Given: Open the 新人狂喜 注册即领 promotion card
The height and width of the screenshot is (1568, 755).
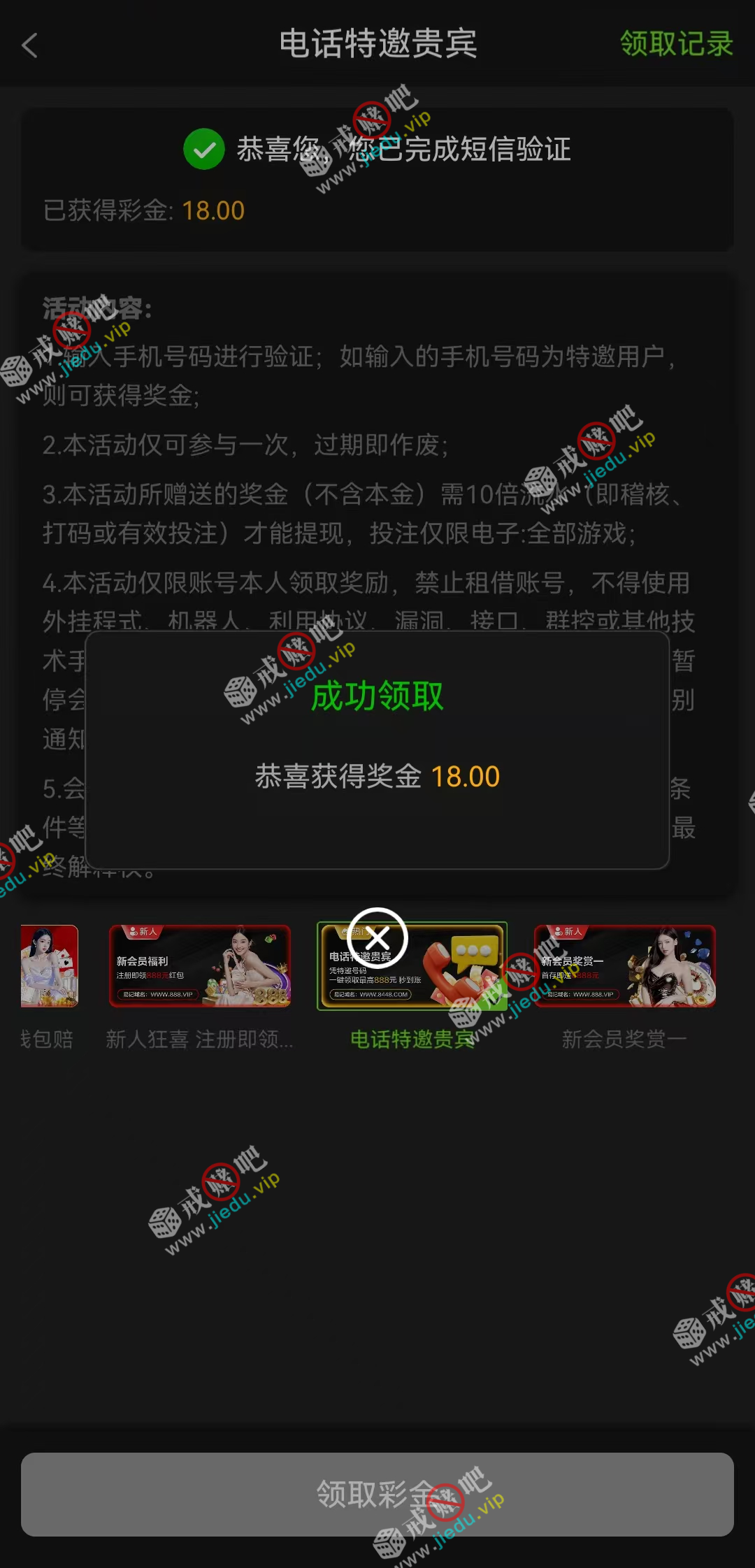Looking at the screenshot, I should click(200, 966).
